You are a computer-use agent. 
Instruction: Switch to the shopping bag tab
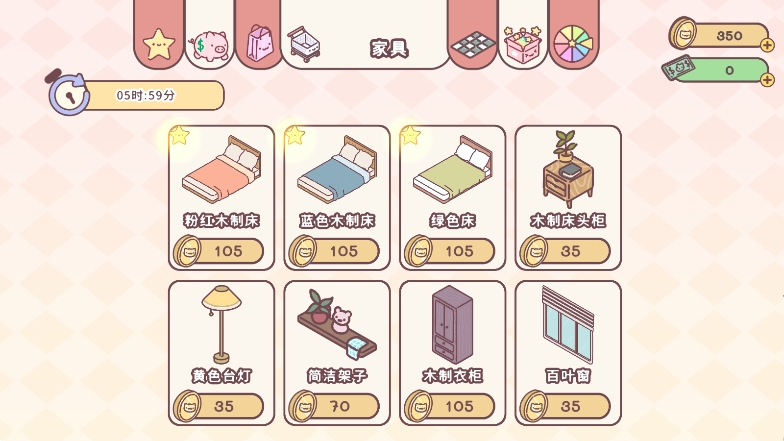260,44
